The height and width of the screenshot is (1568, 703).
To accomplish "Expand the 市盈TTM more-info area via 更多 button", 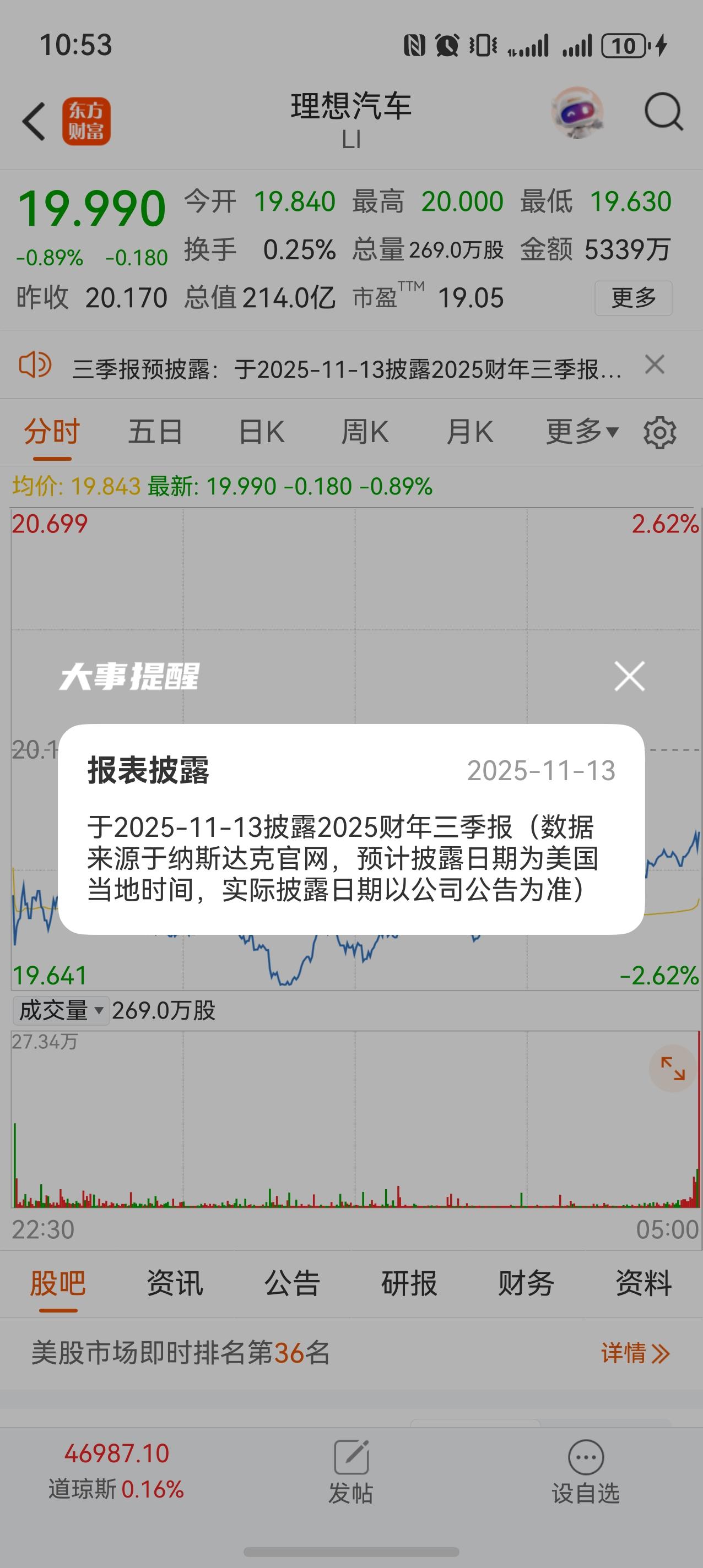I will coord(632,298).
